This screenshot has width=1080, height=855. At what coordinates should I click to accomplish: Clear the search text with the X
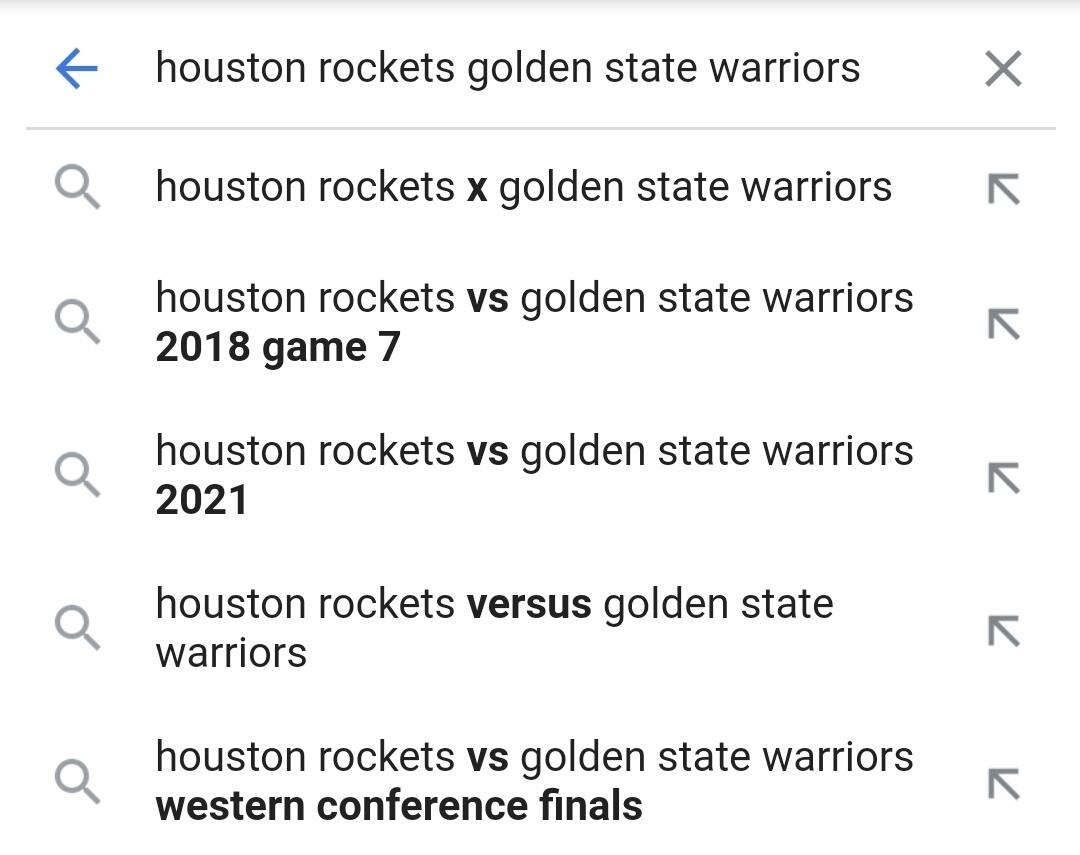pyautogui.click(x=1003, y=68)
